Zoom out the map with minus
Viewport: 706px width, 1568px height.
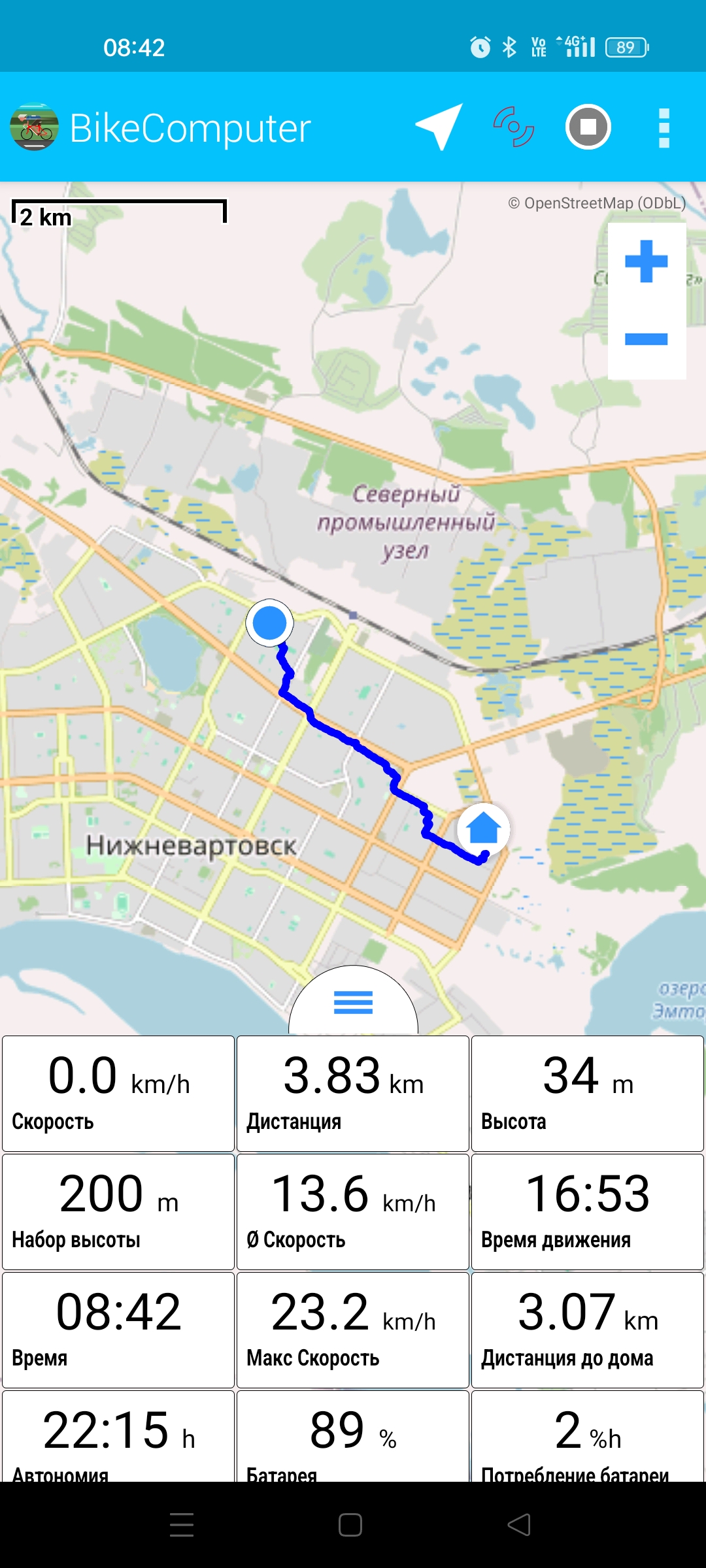coord(647,339)
